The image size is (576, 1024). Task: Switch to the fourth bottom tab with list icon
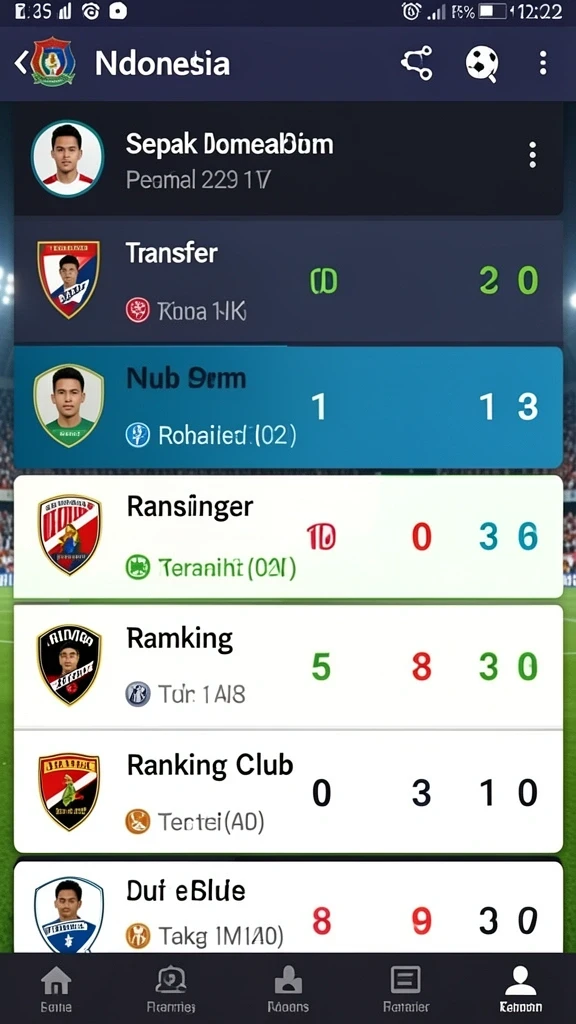point(406,989)
